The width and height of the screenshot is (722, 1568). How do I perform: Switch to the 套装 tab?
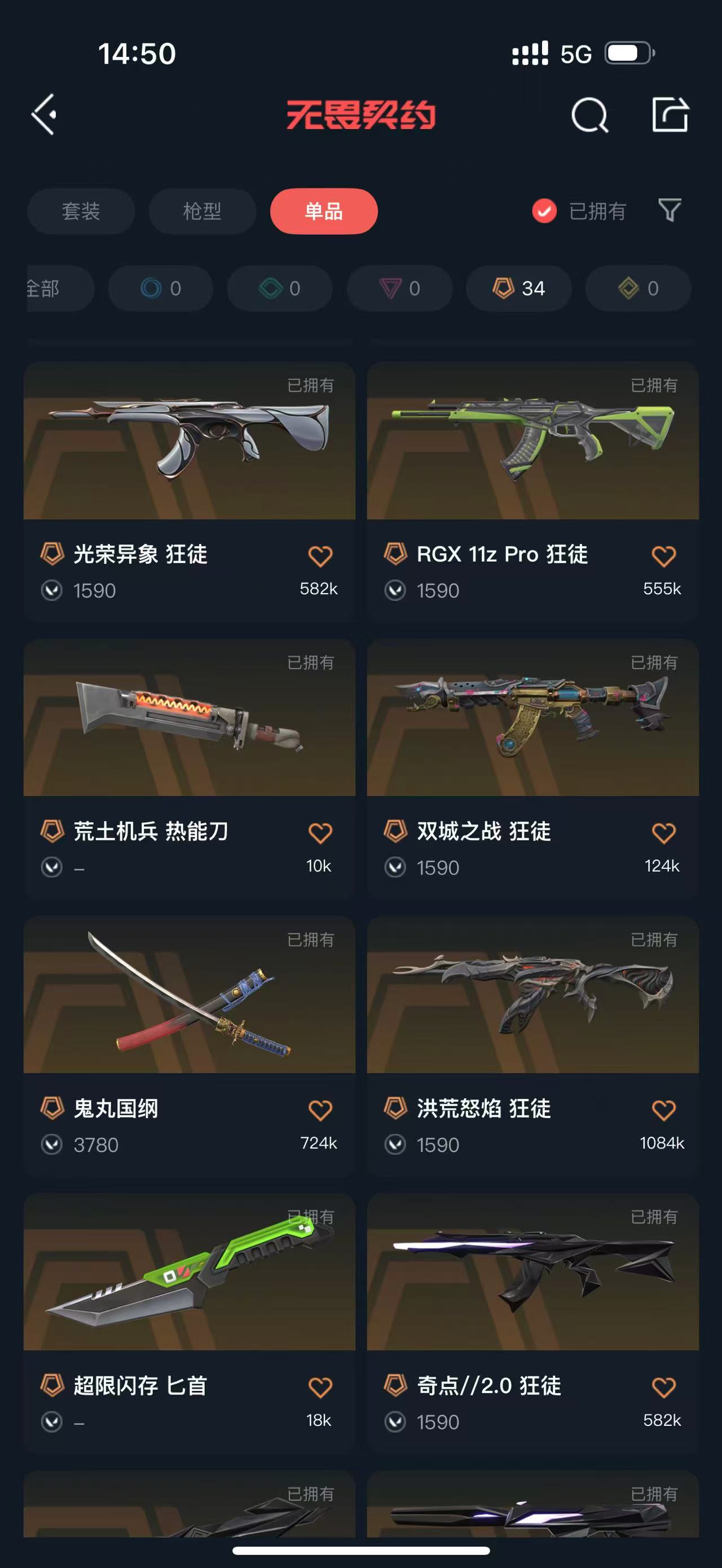pyautogui.click(x=80, y=211)
